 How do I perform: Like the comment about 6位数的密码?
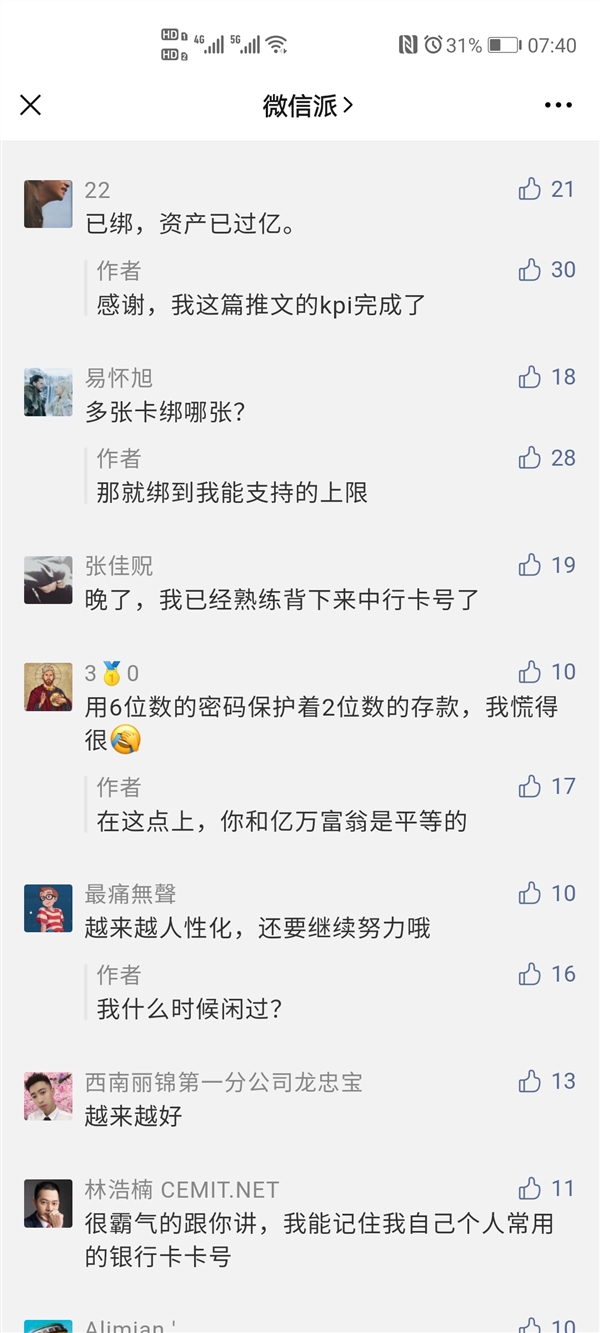tap(530, 672)
